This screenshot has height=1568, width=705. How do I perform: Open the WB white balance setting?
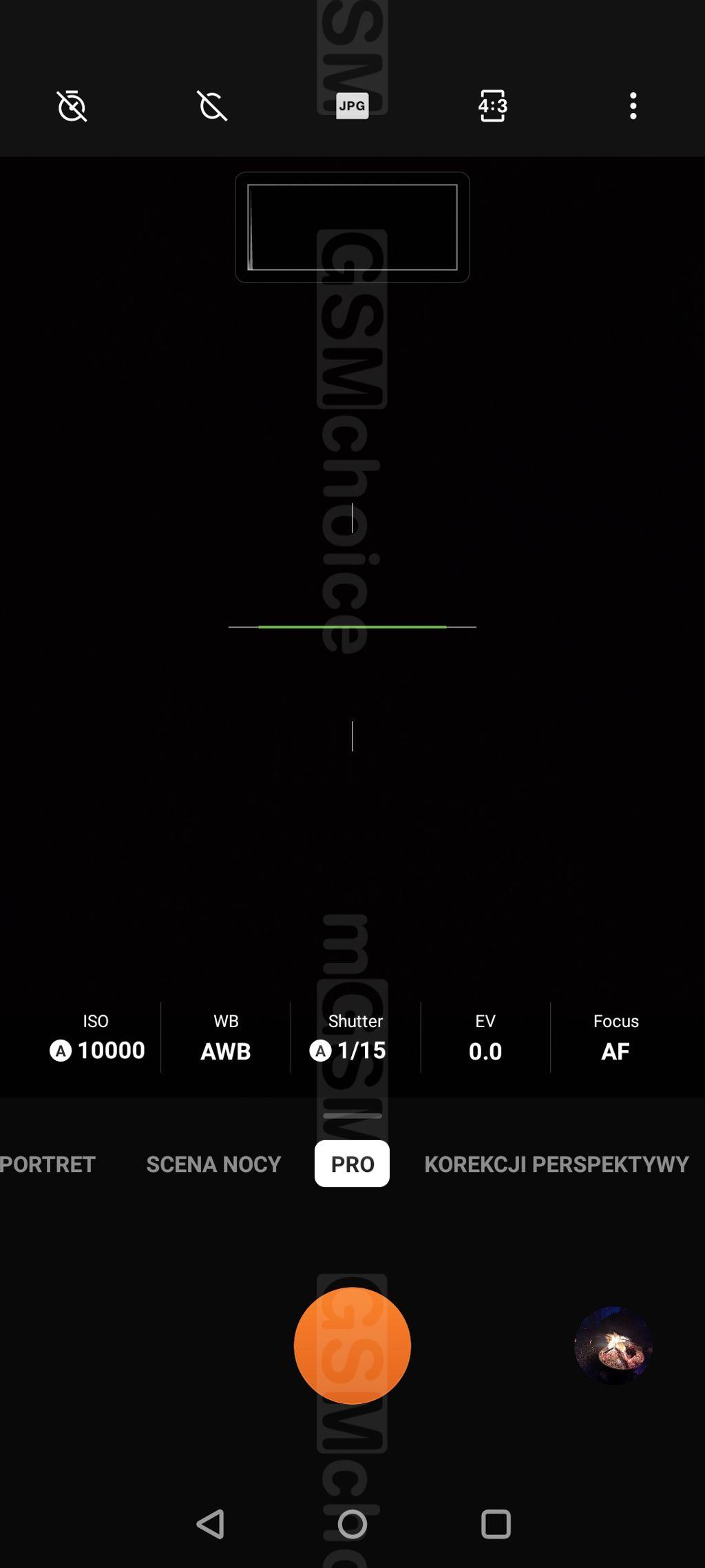(225, 1038)
